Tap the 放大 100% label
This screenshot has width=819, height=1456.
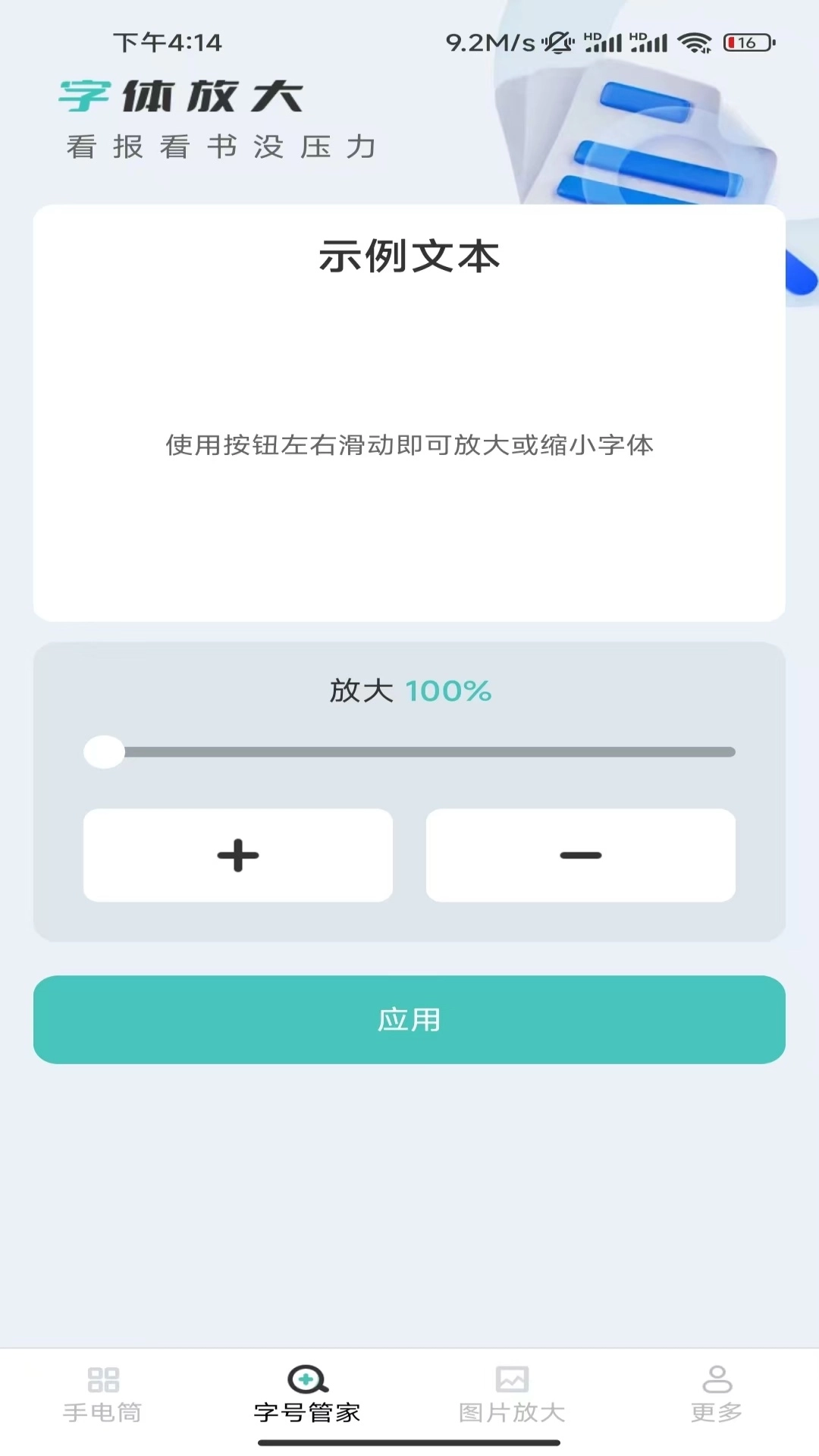[409, 691]
